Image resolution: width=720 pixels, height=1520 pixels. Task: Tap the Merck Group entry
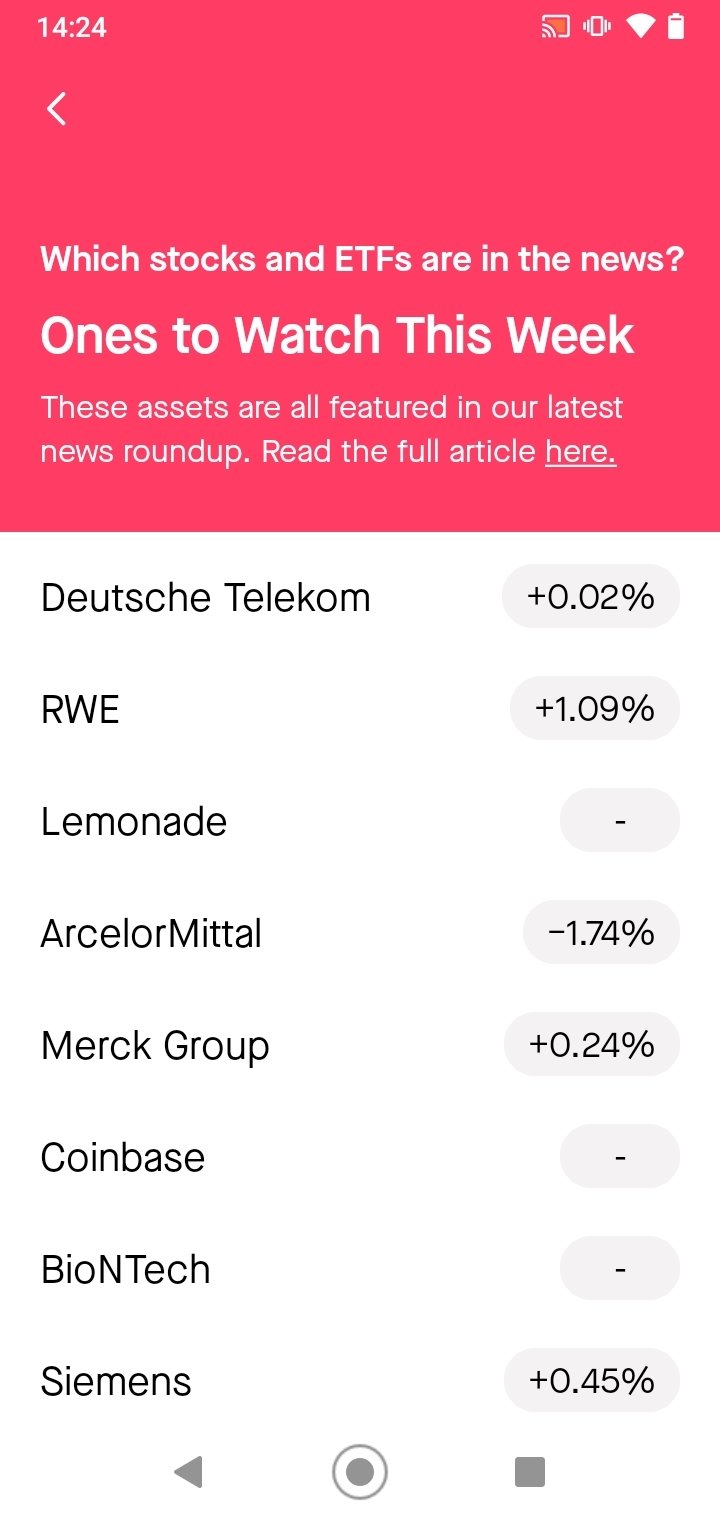[360, 1045]
